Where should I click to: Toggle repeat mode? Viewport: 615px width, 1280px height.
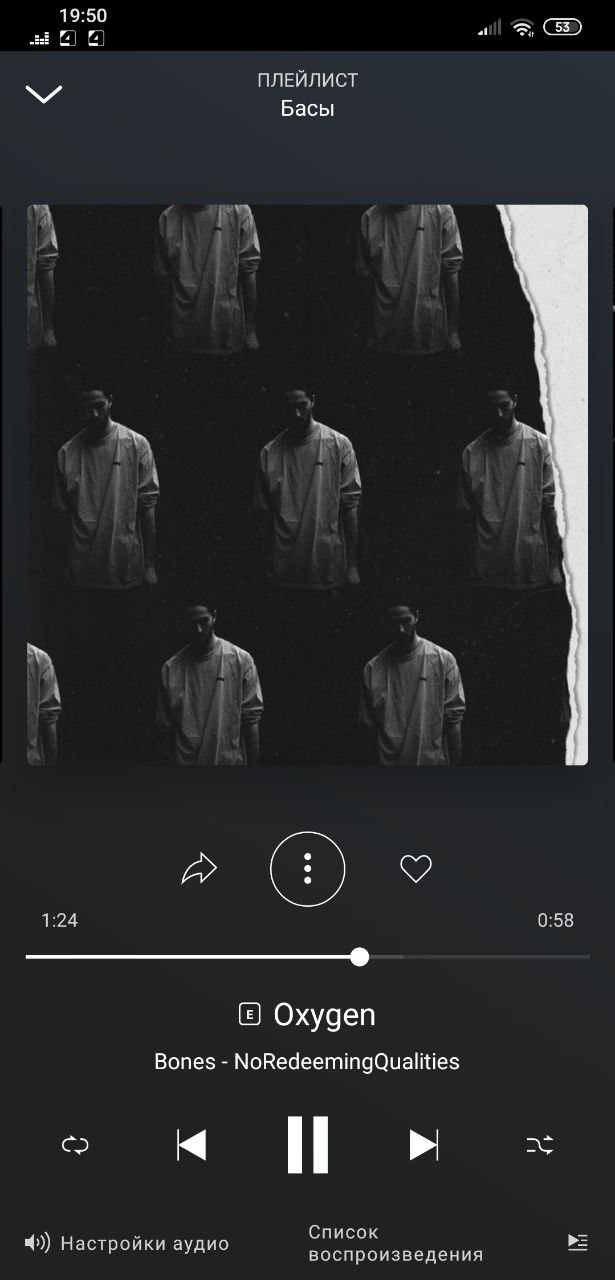tap(75, 1145)
